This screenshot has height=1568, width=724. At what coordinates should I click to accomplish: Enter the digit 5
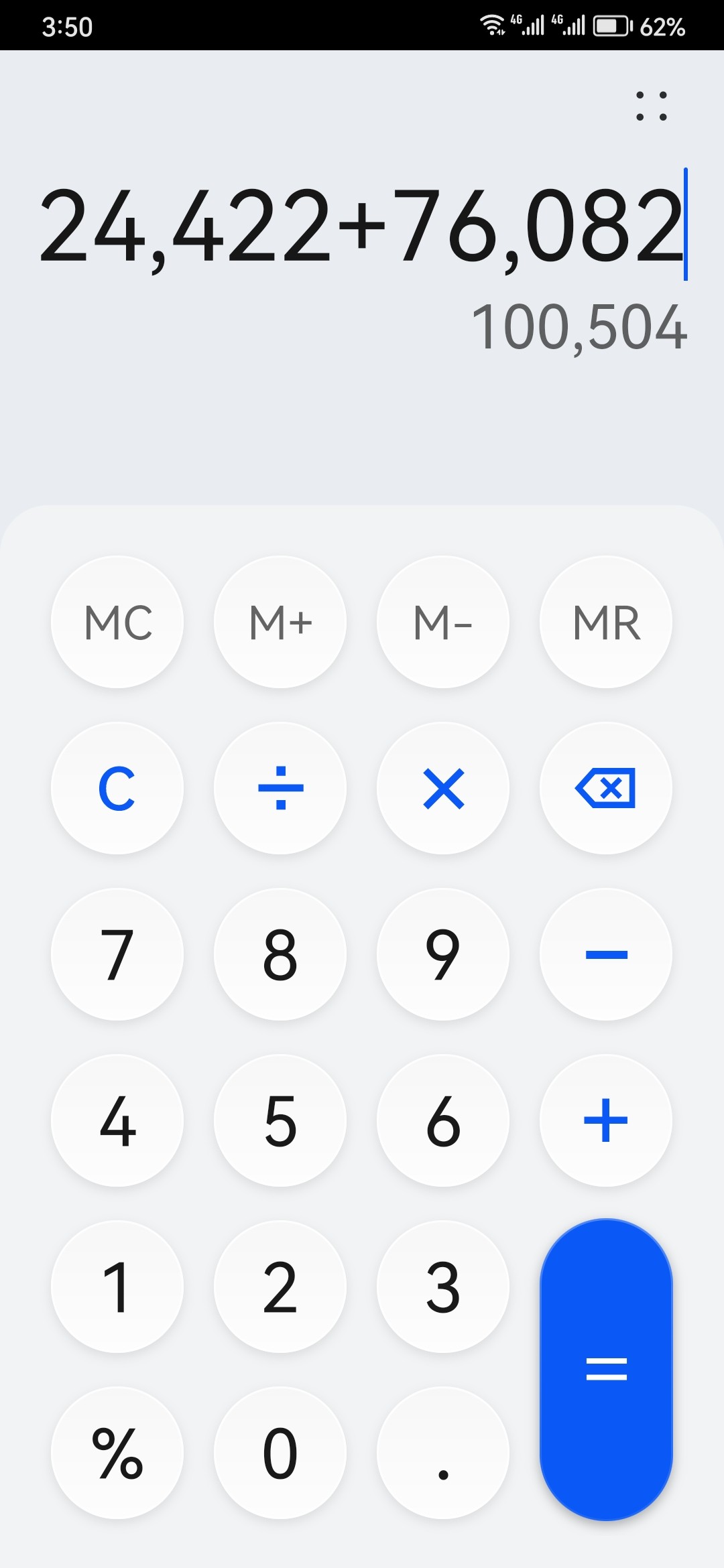coord(280,1120)
